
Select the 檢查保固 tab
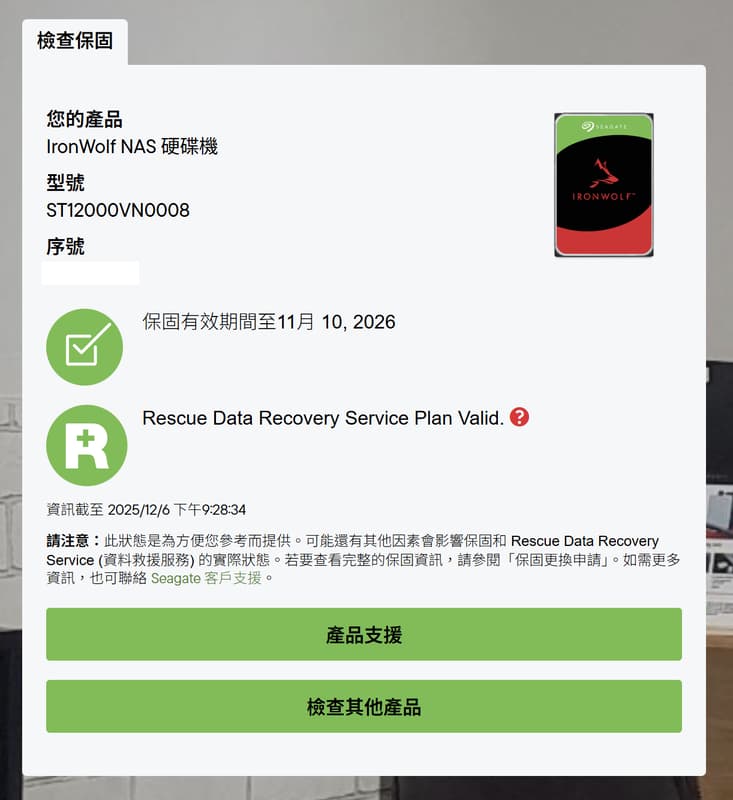click(75, 42)
